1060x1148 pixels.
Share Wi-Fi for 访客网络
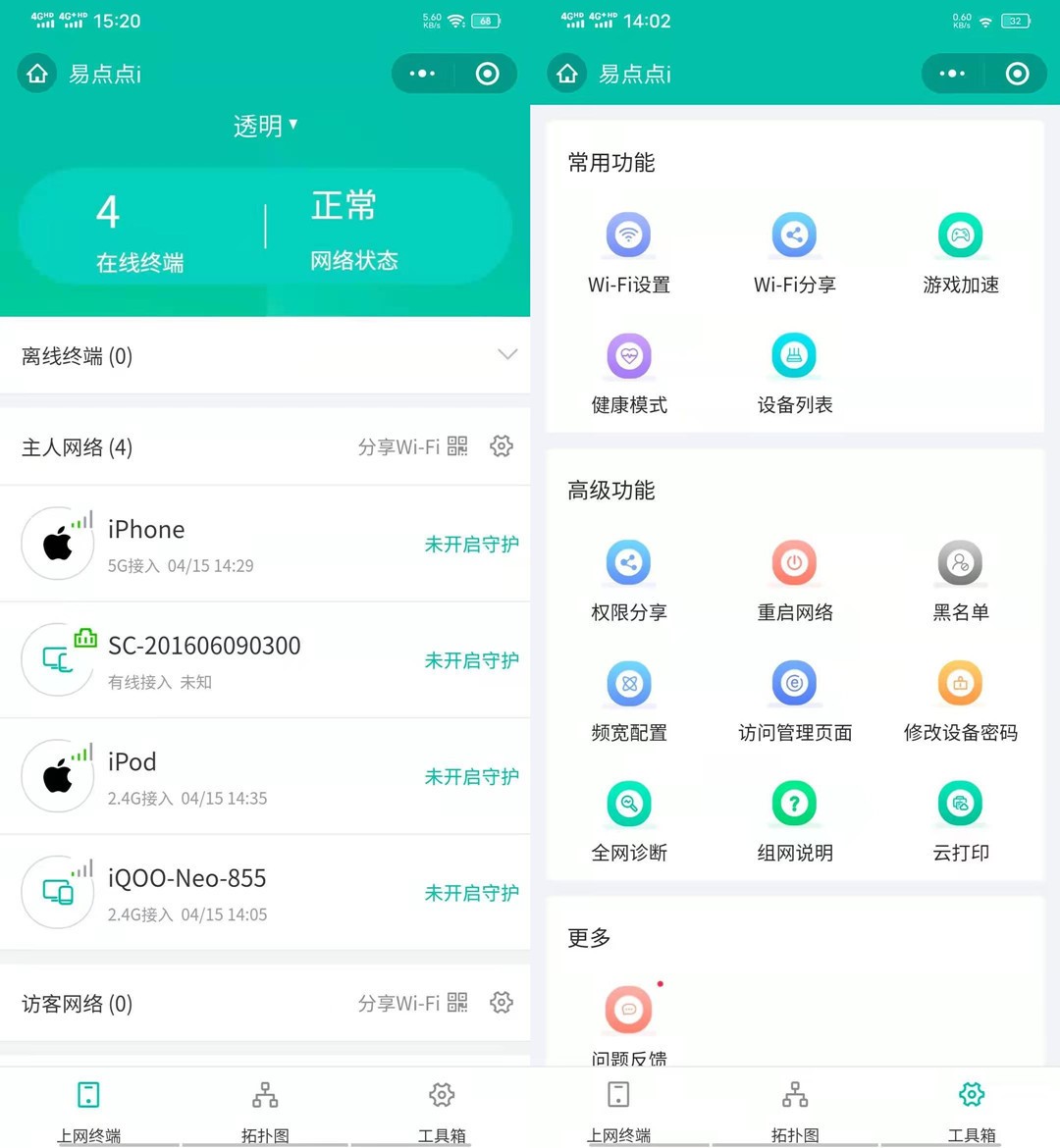pyautogui.click(x=412, y=1003)
